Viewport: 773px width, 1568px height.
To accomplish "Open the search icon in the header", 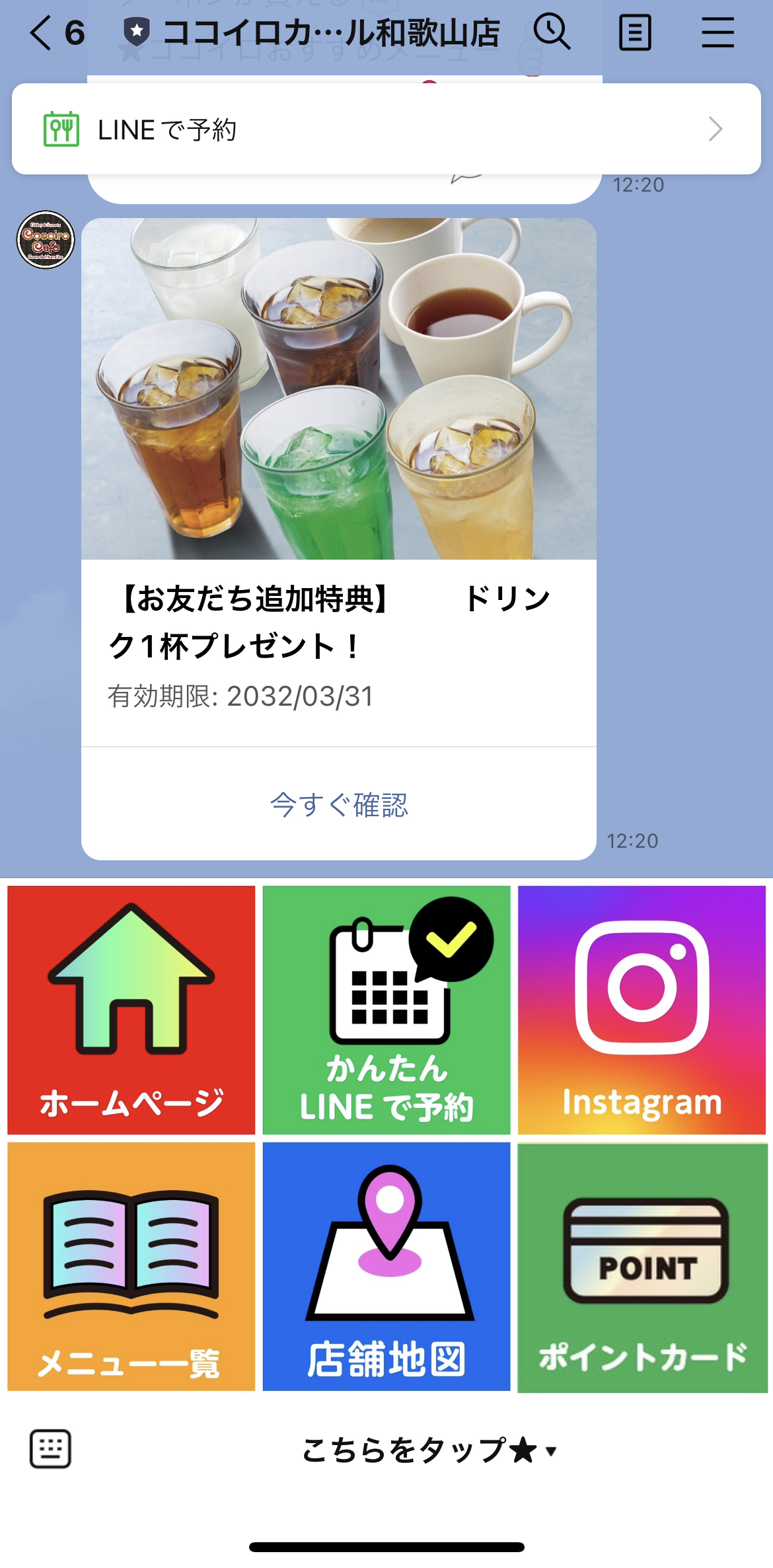I will 552,33.
